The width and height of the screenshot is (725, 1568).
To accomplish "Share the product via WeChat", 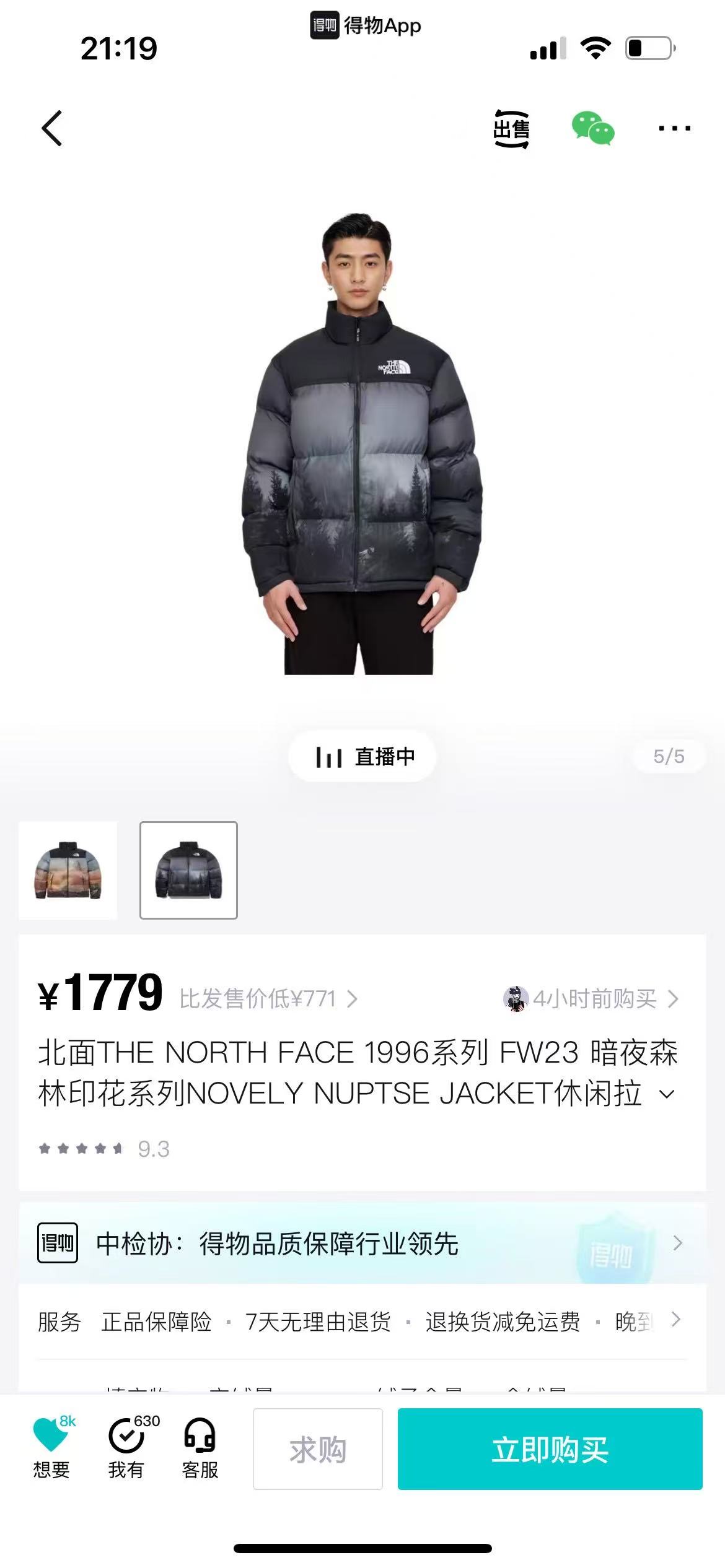I will pyautogui.click(x=592, y=129).
